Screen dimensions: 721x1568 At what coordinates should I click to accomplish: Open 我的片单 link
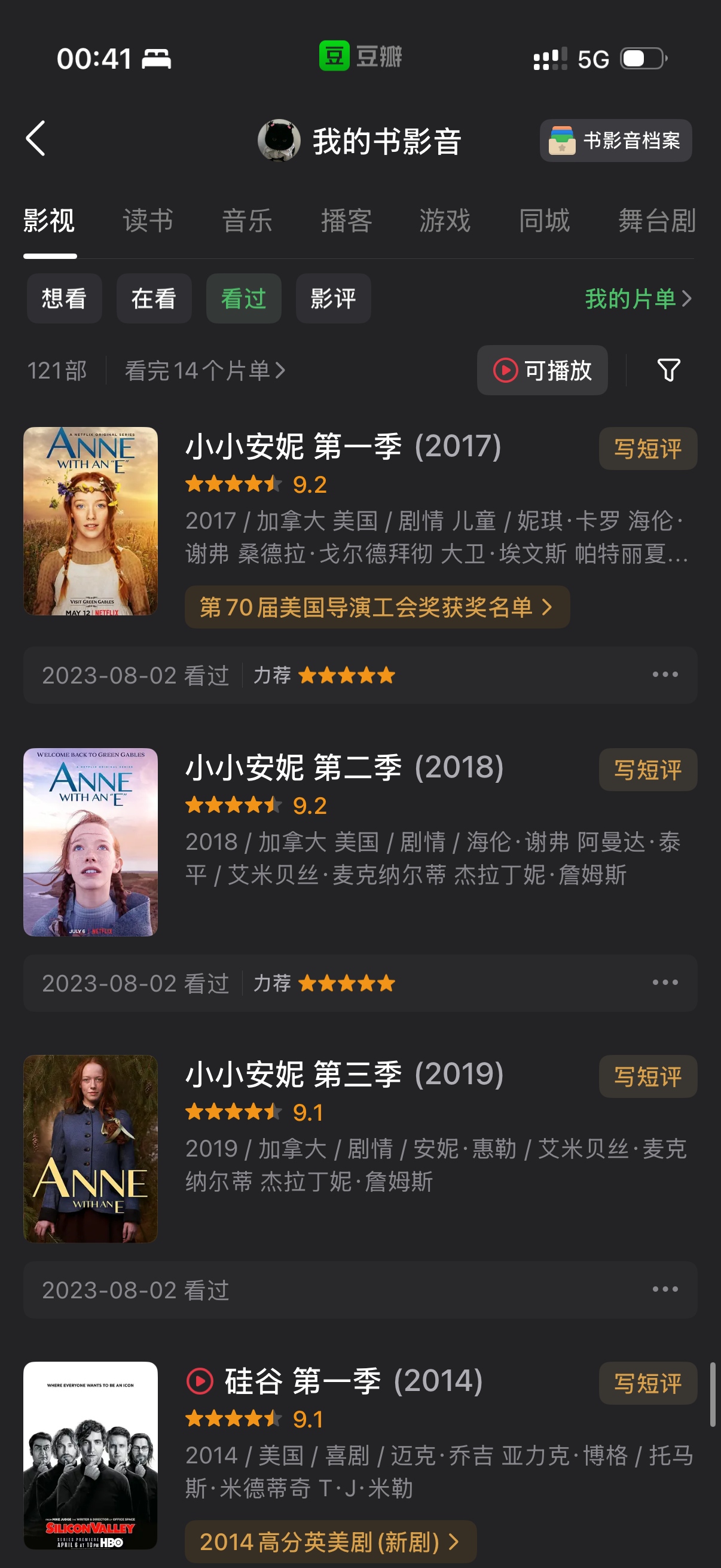point(638,298)
